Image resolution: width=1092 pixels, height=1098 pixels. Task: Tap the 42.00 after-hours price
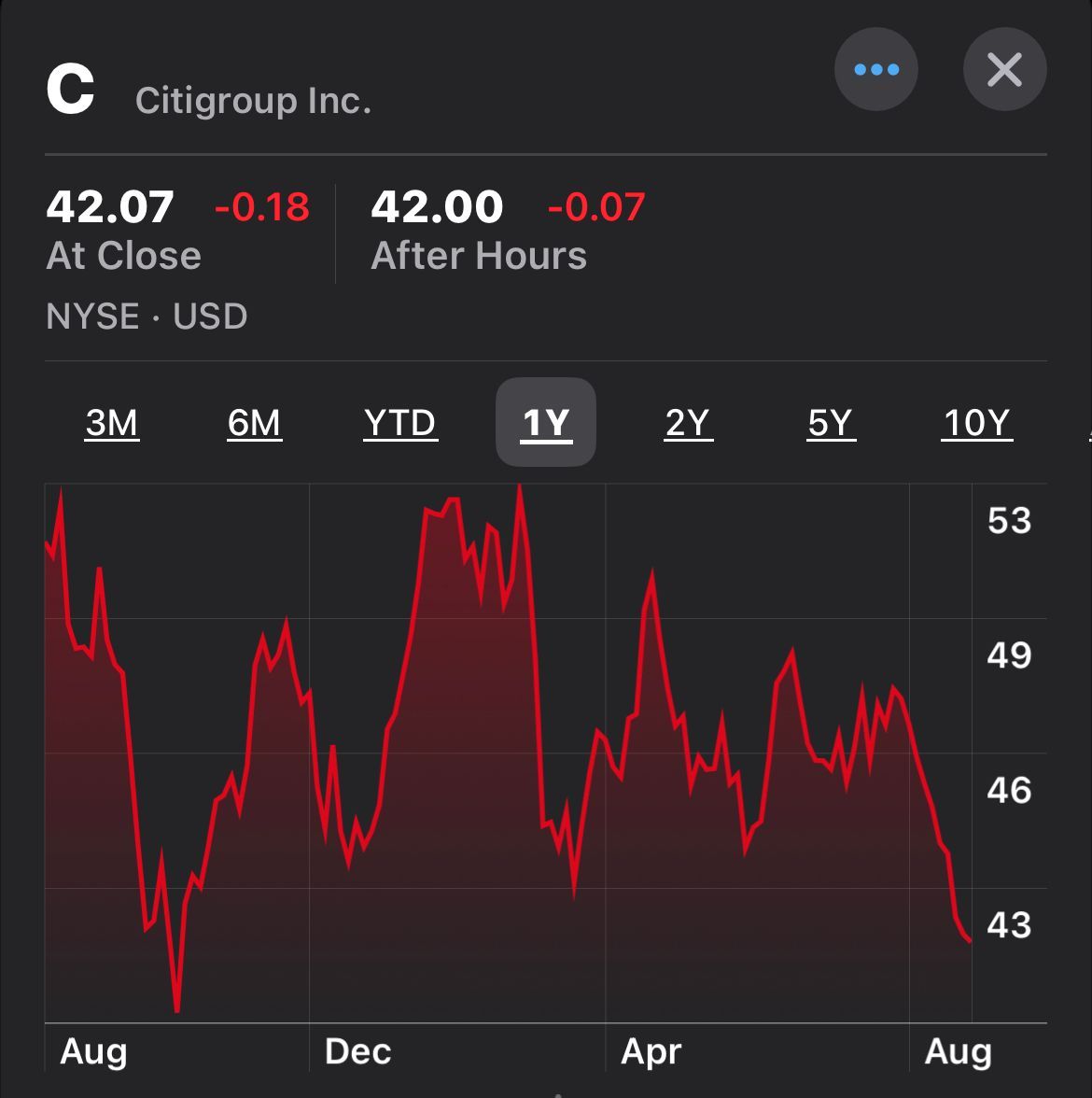tap(438, 207)
